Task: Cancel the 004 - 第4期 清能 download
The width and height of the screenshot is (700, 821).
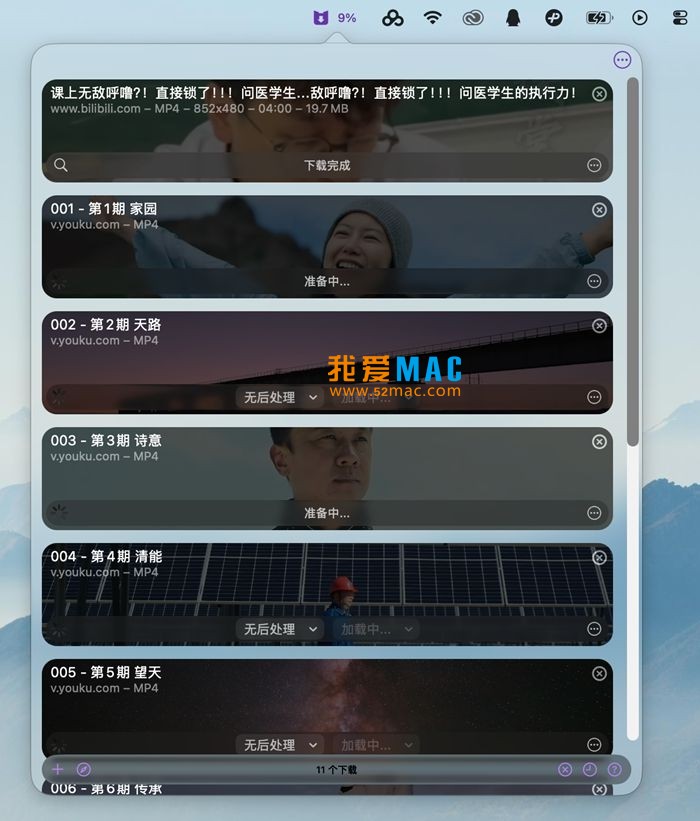Action: [599, 558]
